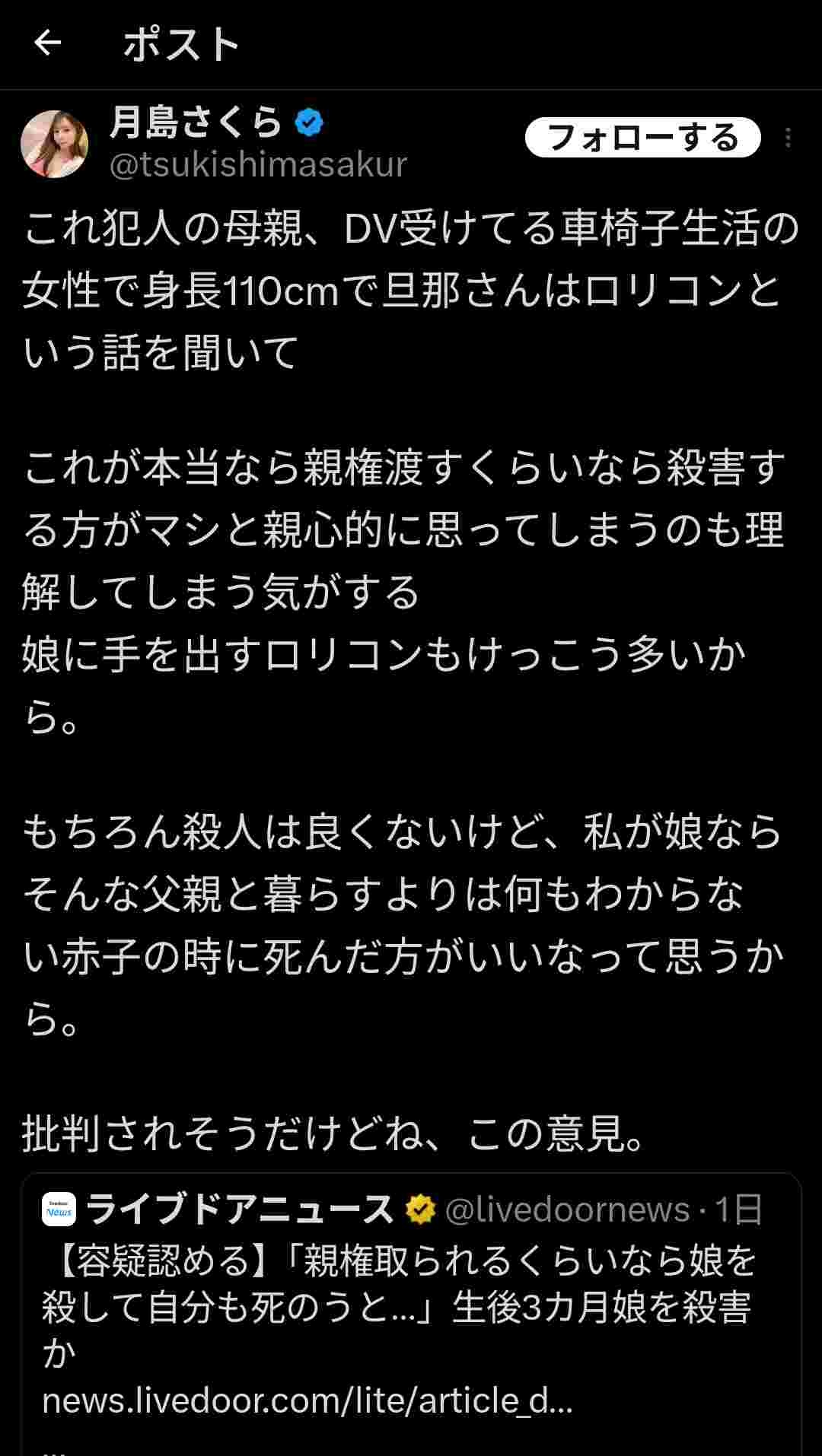The height and width of the screenshot is (1456, 822).
Task: Tap the フォローする button
Action: click(x=642, y=138)
